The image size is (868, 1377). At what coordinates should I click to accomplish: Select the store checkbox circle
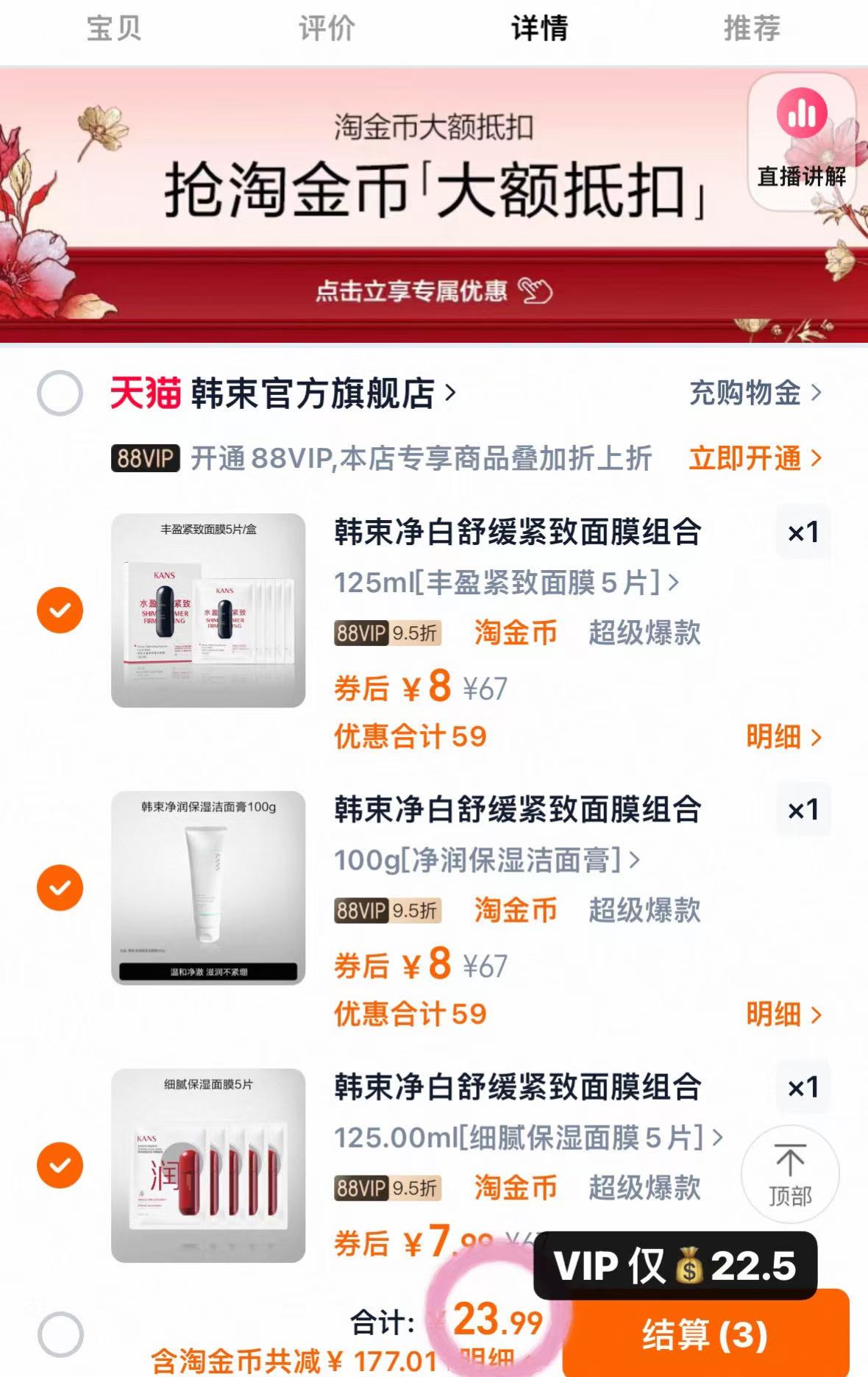(x=60, y=394)
